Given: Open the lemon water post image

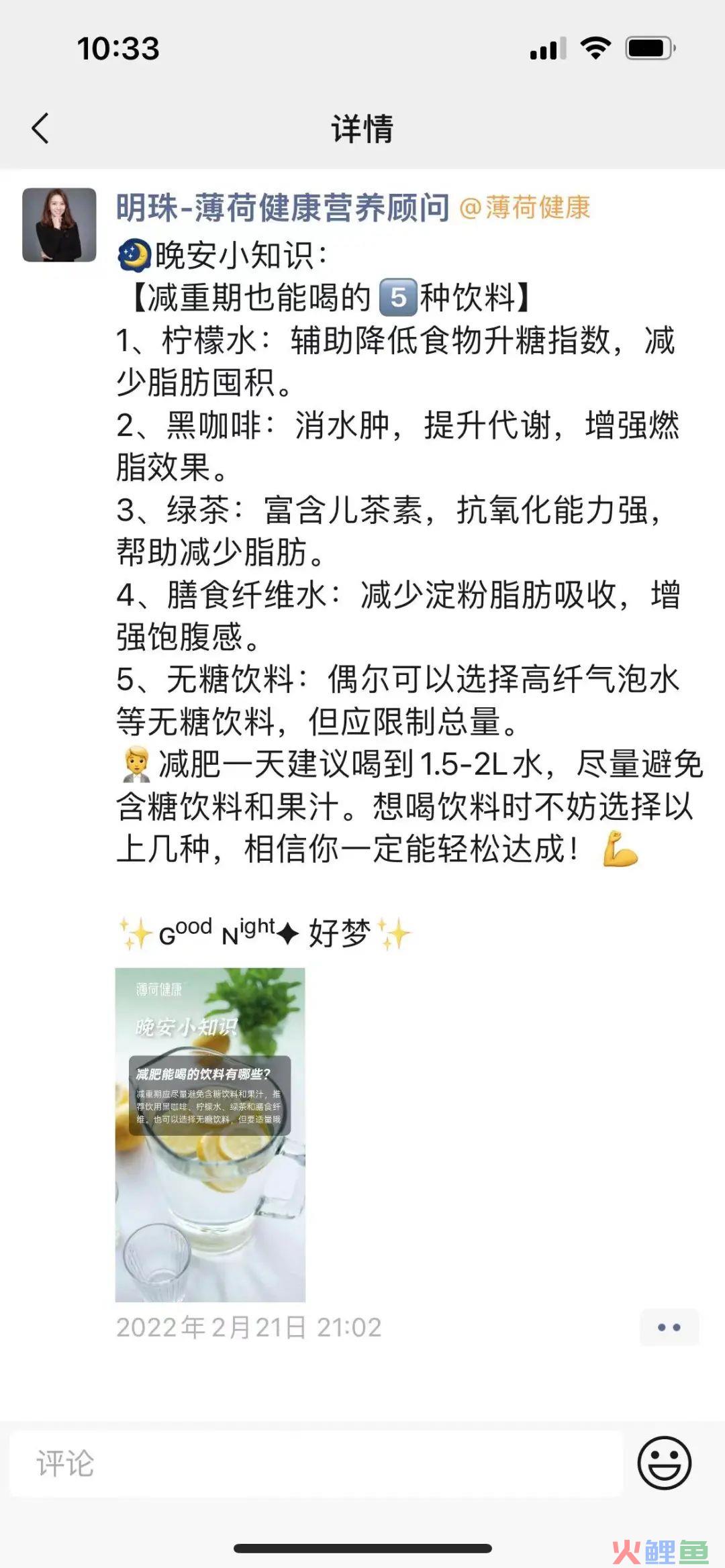Looking at the screenshot, I should tap(210, 1134).
